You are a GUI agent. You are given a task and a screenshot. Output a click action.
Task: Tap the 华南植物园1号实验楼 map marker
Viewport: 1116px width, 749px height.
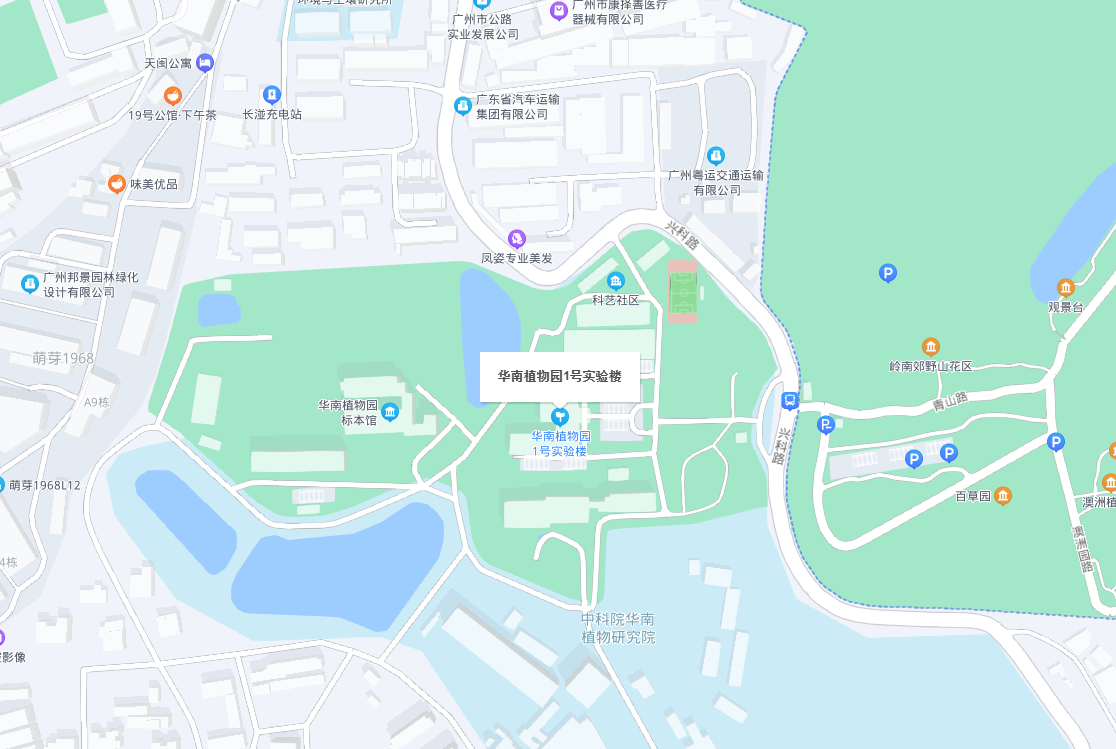pos(560,416)
